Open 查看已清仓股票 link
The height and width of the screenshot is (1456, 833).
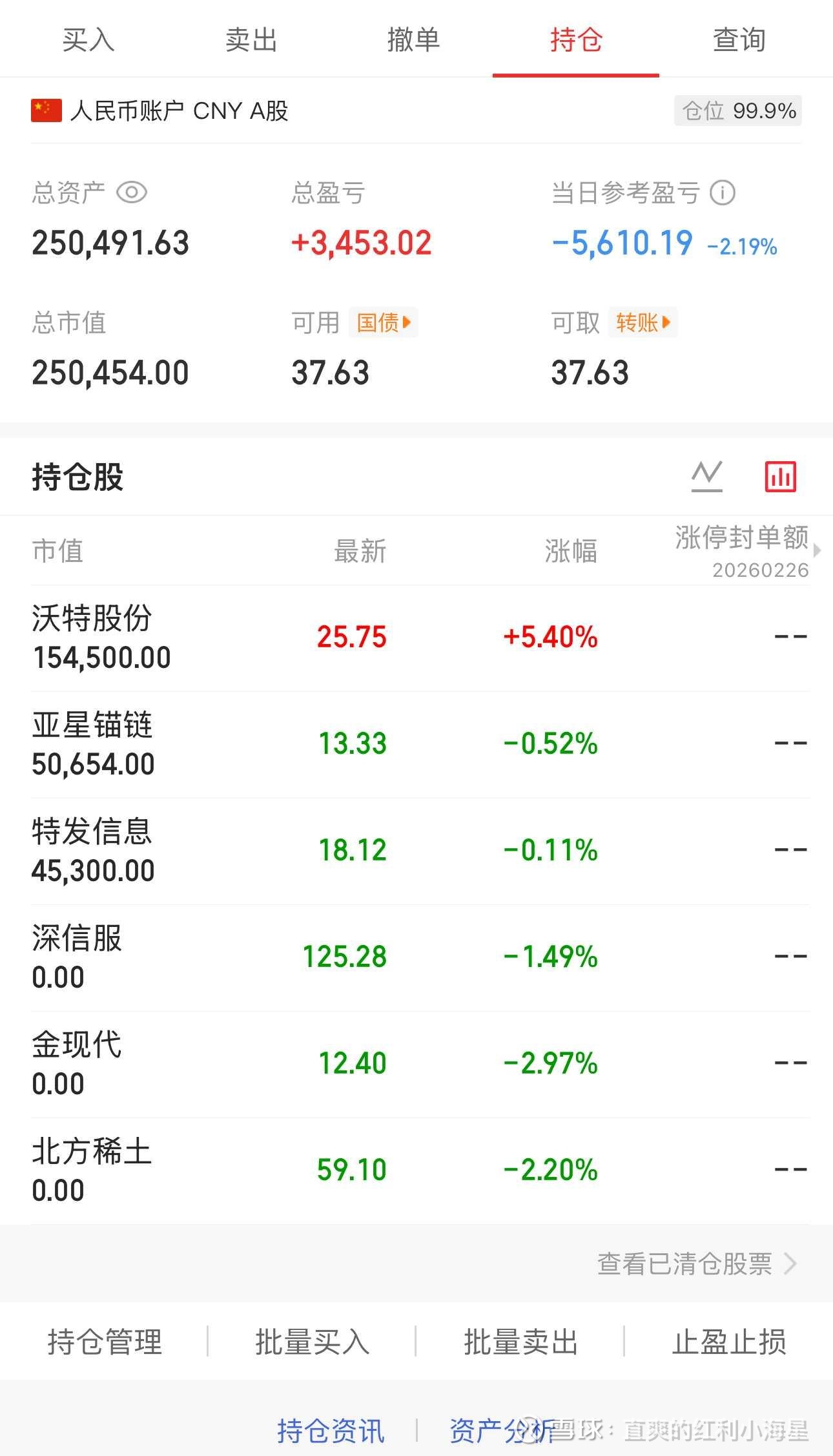point(697,1264)
